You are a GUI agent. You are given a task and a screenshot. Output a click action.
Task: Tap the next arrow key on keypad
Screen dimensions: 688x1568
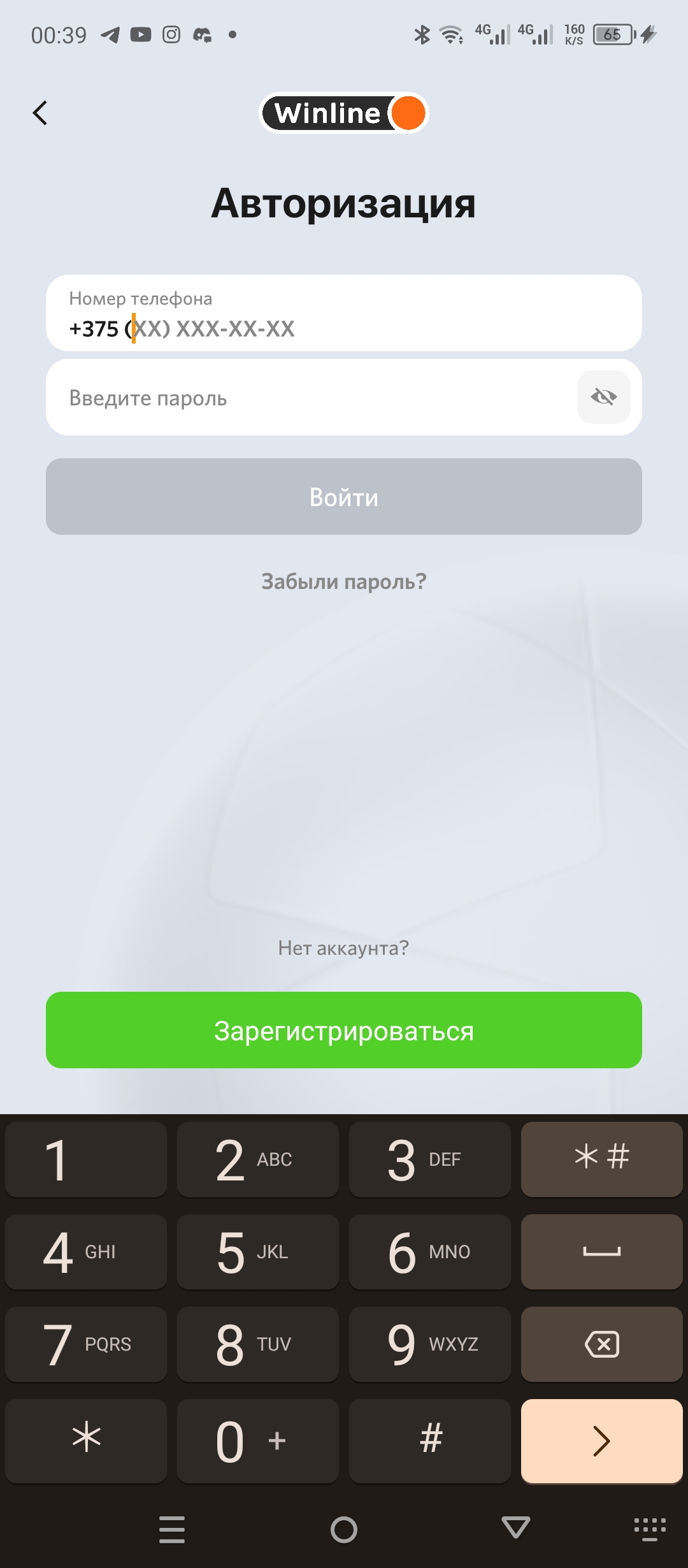[x=602, y=1441]
